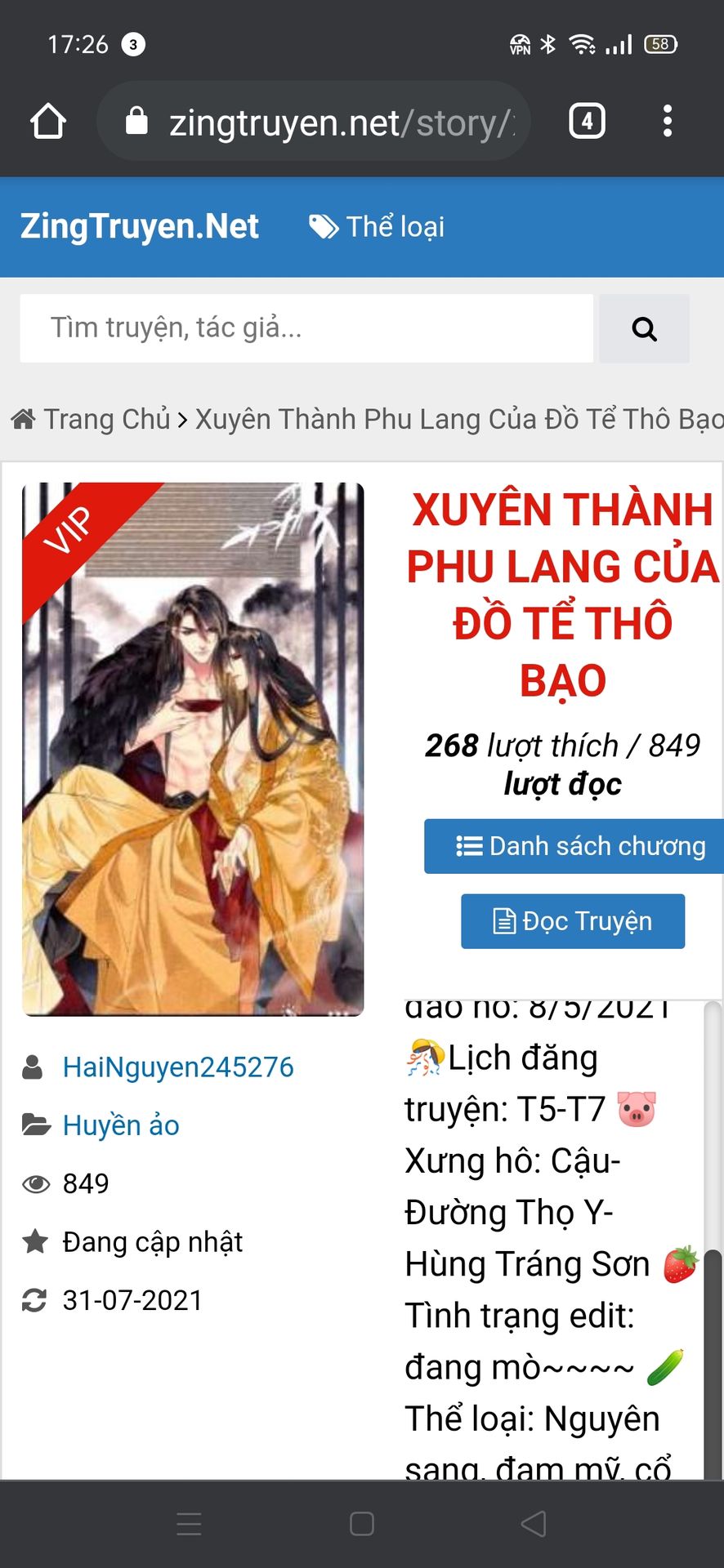The width and height of the screenshot is (724, 1568).
Task: Open author HaiNguyen245276 profile
Action: [178, 1067]
